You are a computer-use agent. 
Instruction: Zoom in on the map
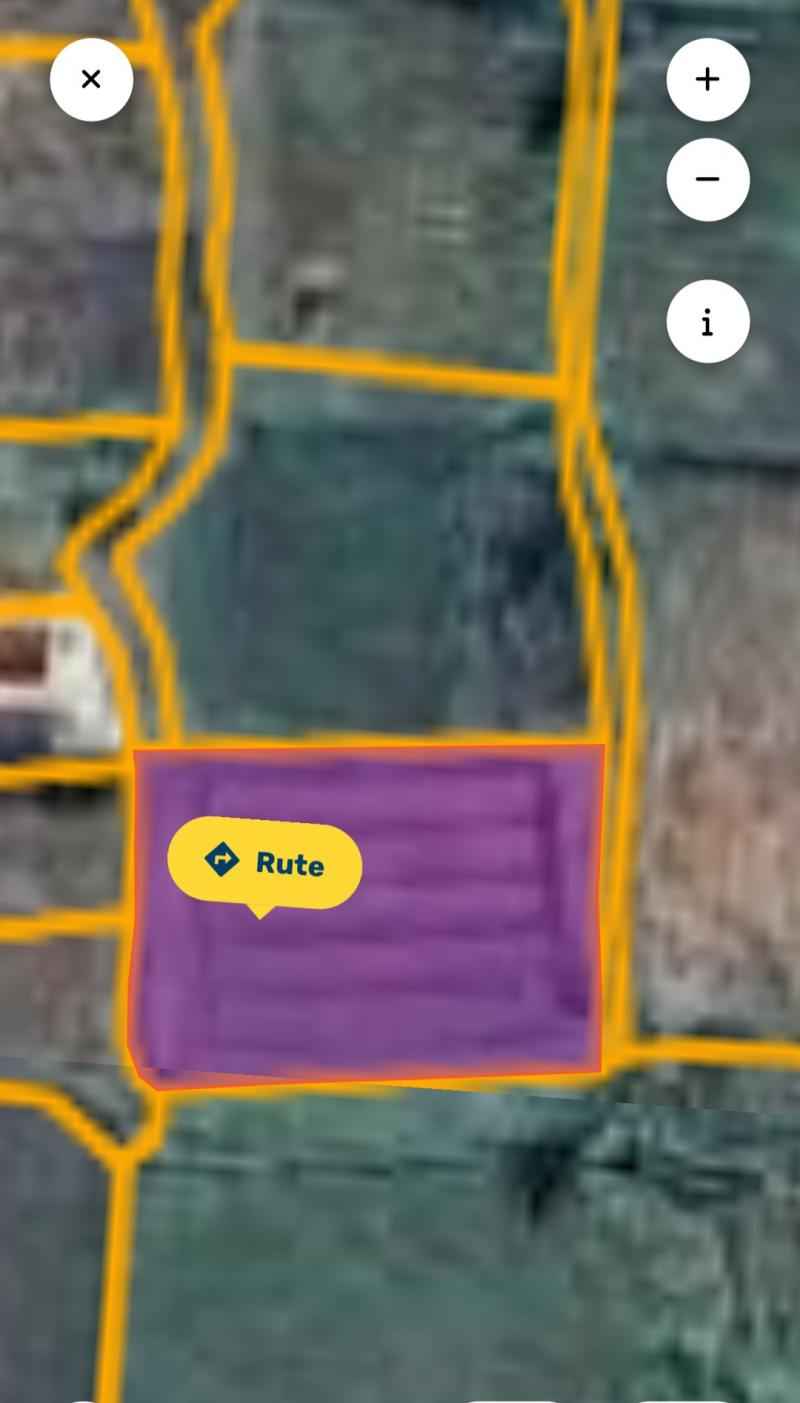click(x=708, y=79)
